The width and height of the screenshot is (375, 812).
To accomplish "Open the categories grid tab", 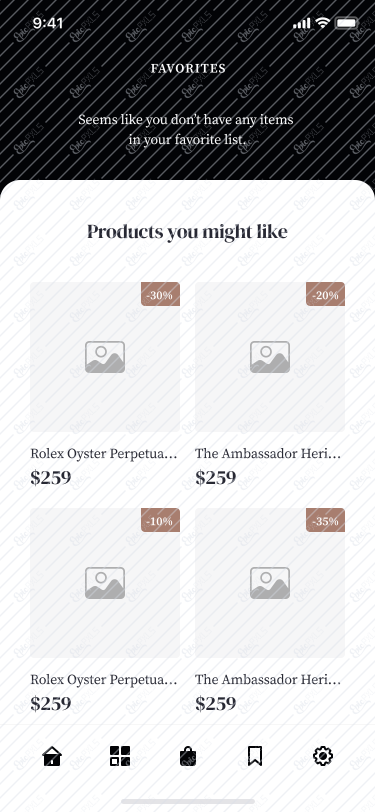I will pos(120,756).
